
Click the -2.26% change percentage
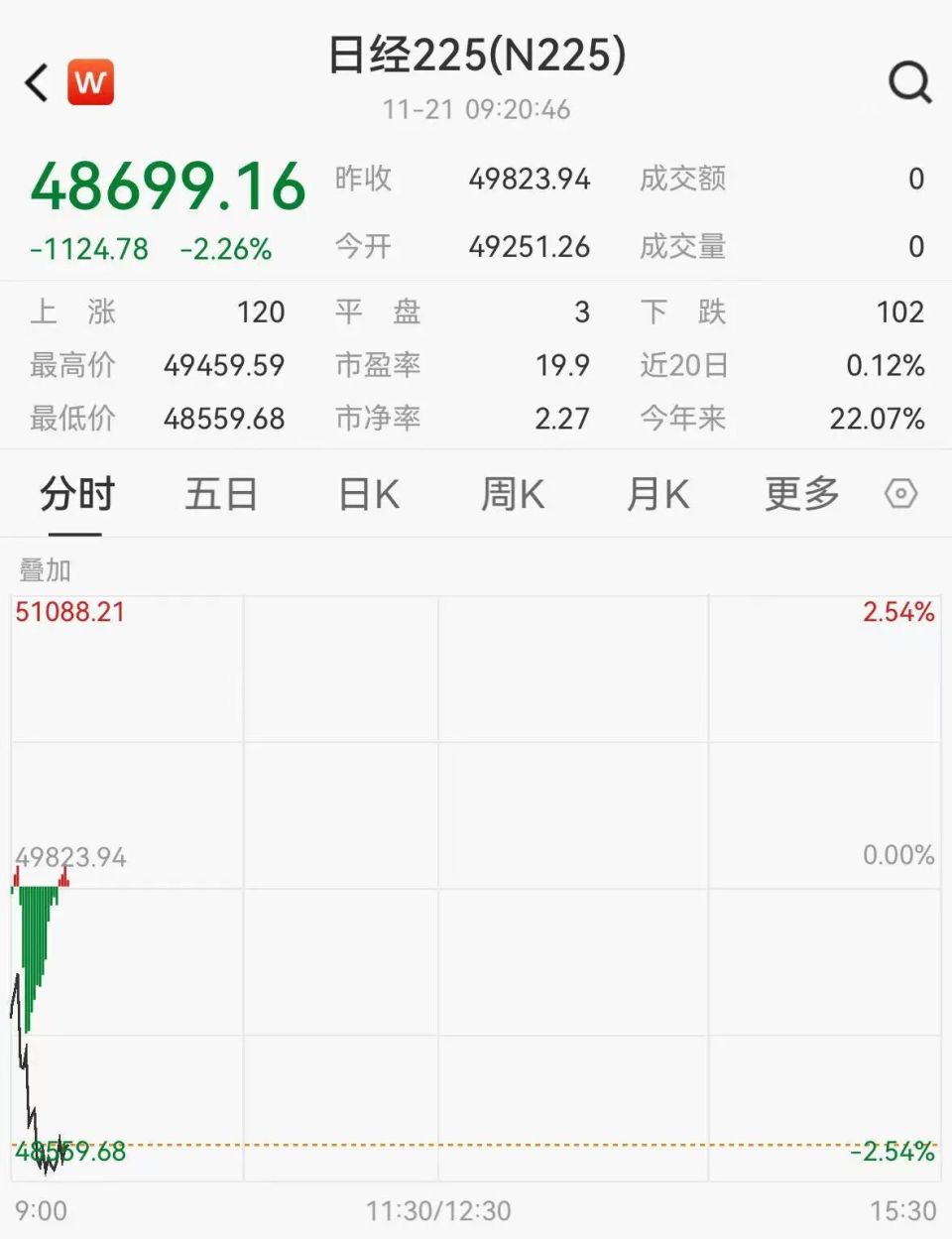226,250
